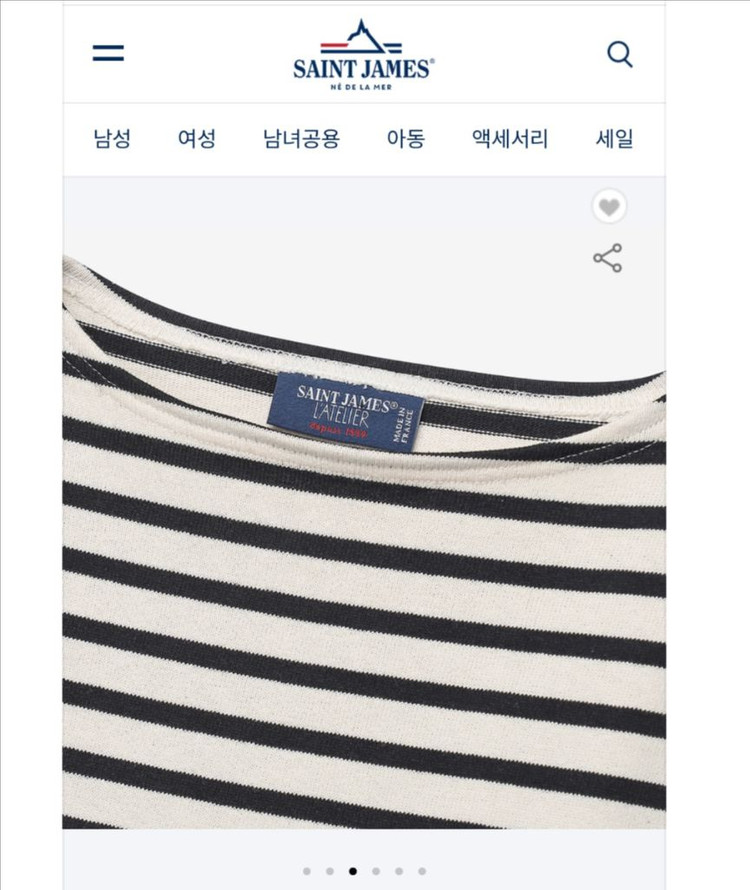Tap the share network icon below the heart
This screenshot has height=890, width=750.
coord(608,258)
